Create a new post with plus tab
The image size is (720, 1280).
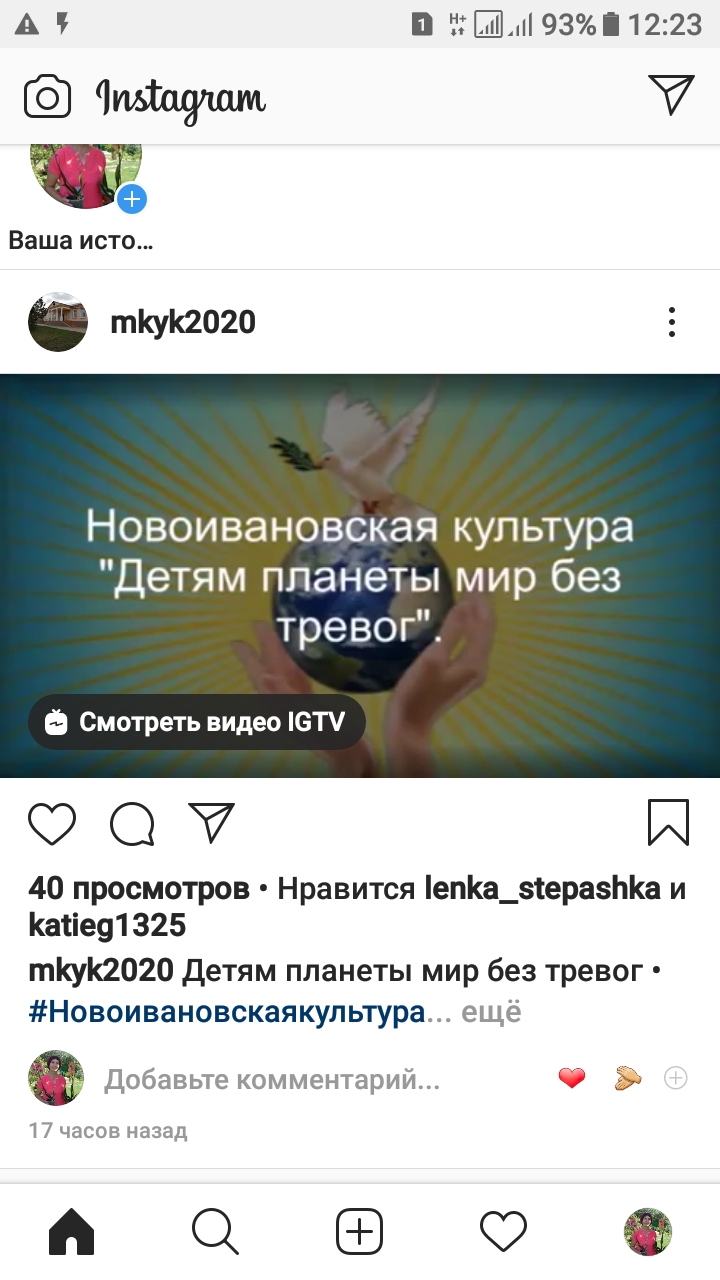coord(359,1231)
